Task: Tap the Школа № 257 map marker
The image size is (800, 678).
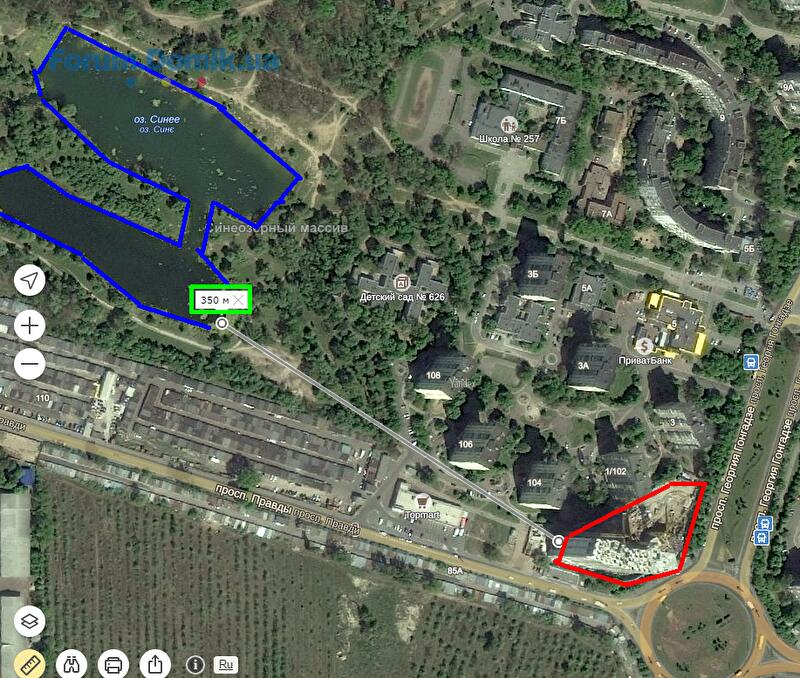Action: coord(510,125)
